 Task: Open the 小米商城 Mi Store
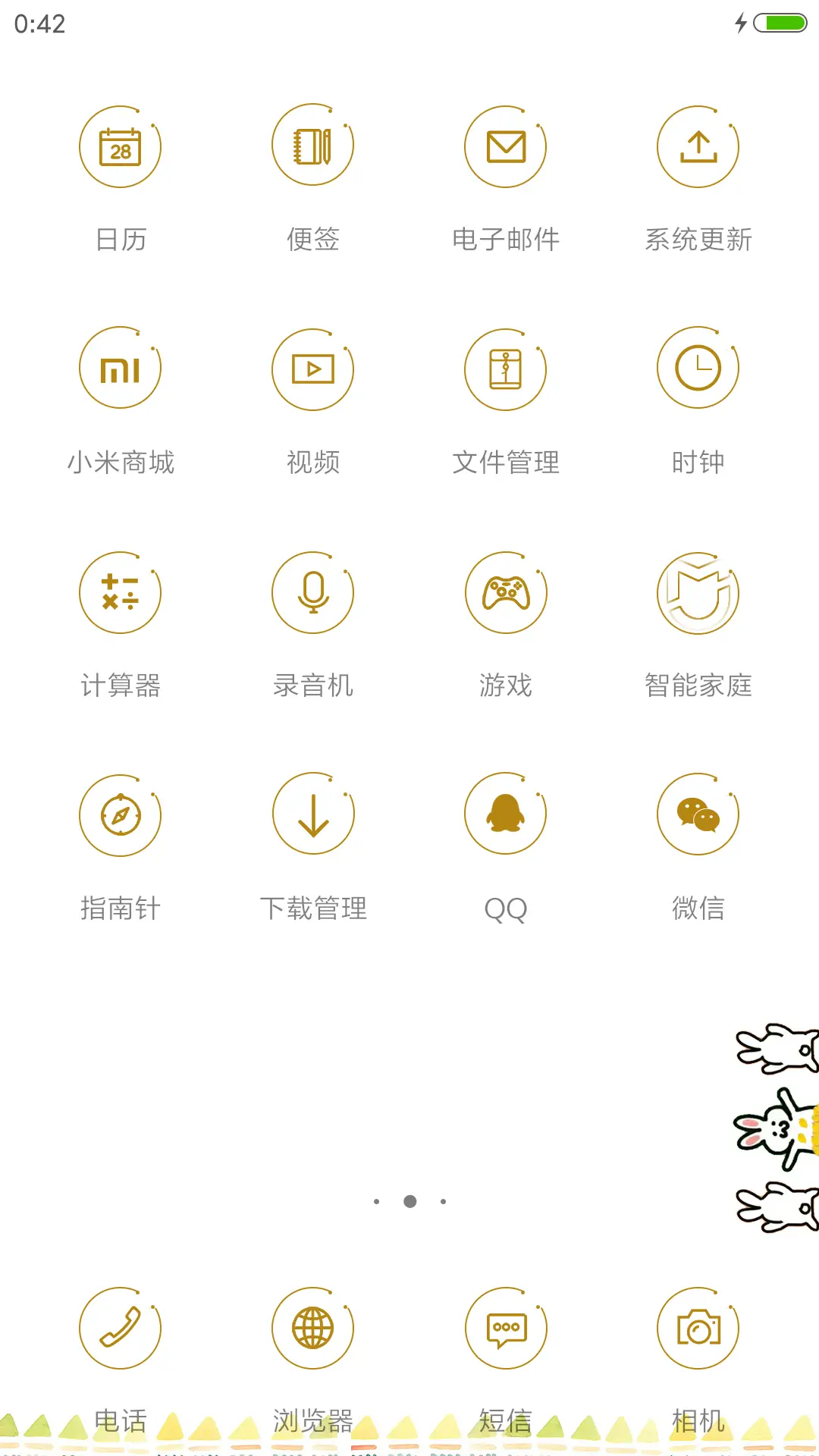[119, 369]
